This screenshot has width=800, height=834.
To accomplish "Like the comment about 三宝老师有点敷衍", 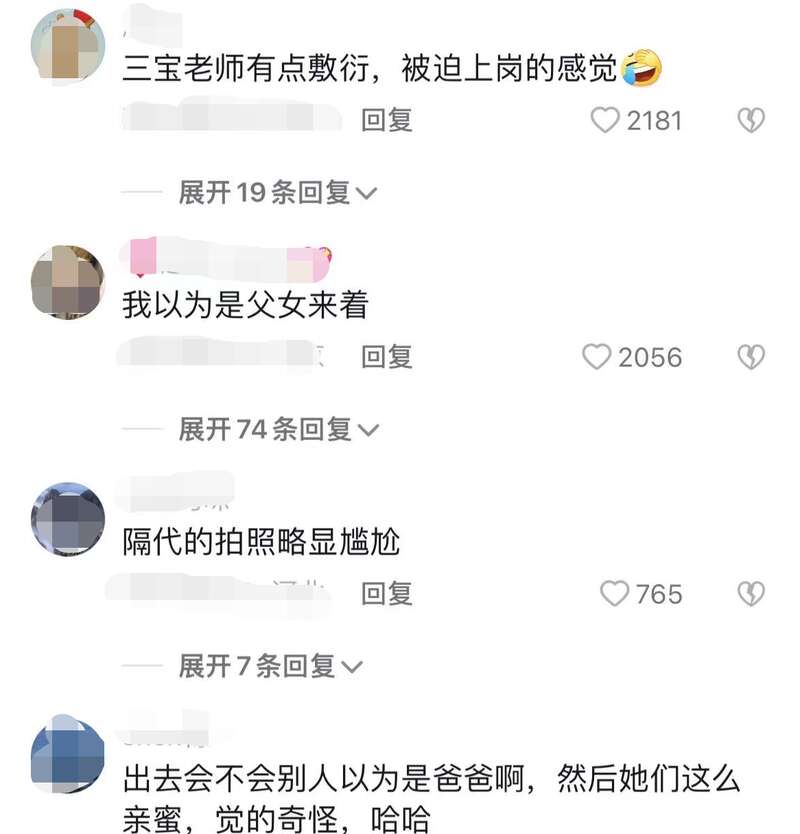I will 605,121.
